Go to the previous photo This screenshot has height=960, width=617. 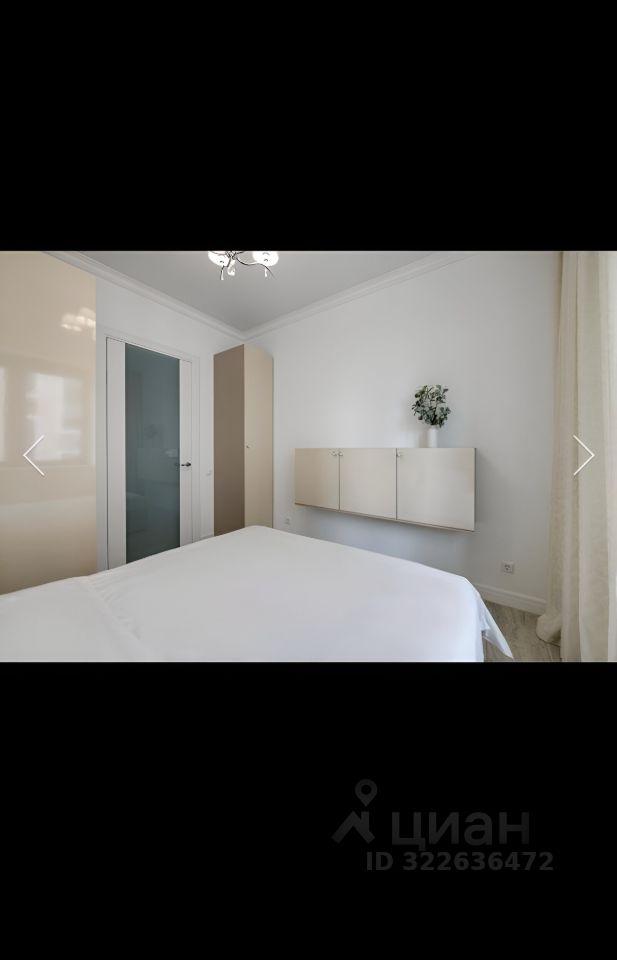pyautogui.click(x=34, y=455)
